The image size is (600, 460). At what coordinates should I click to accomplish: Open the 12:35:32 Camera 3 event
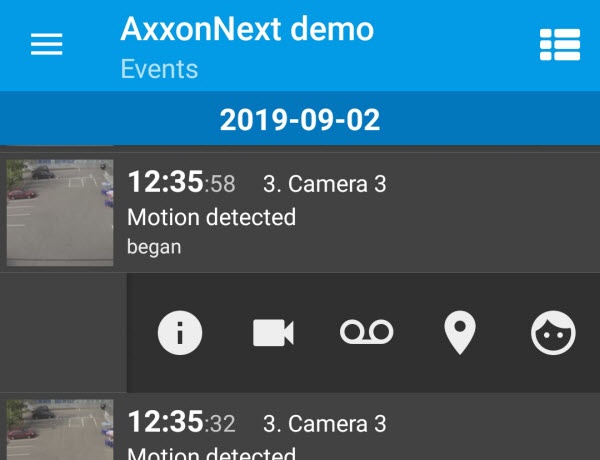click(300, 430)
